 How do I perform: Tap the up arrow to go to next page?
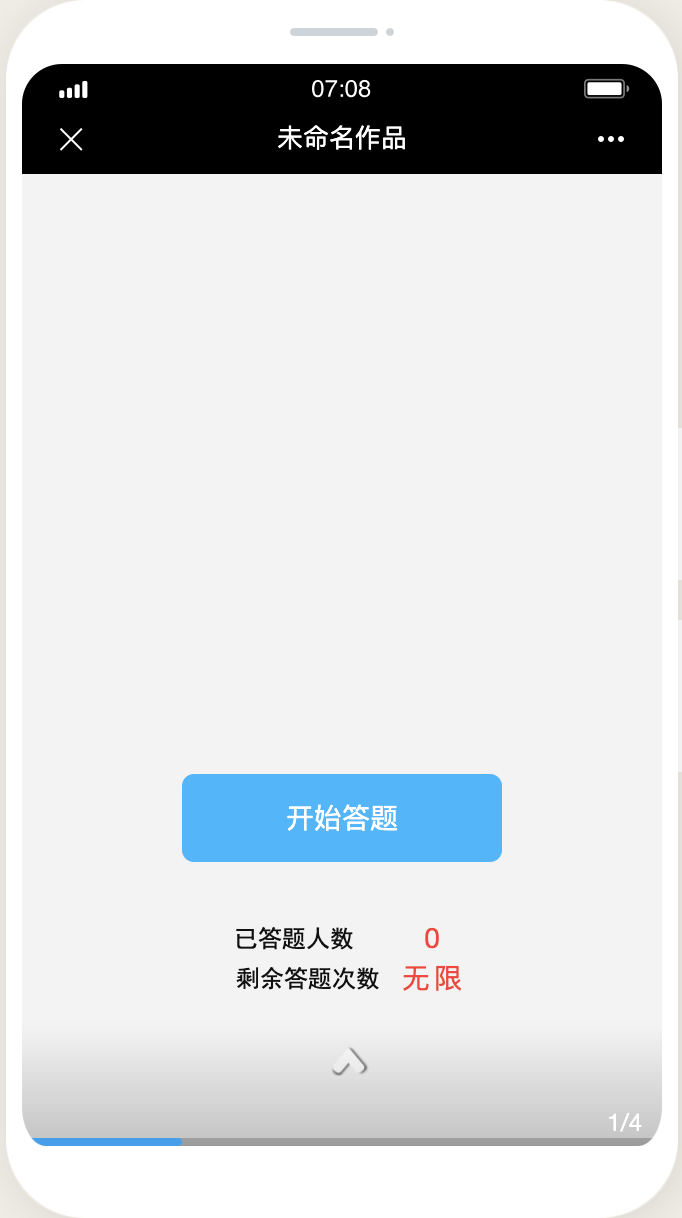(350, 1062)
